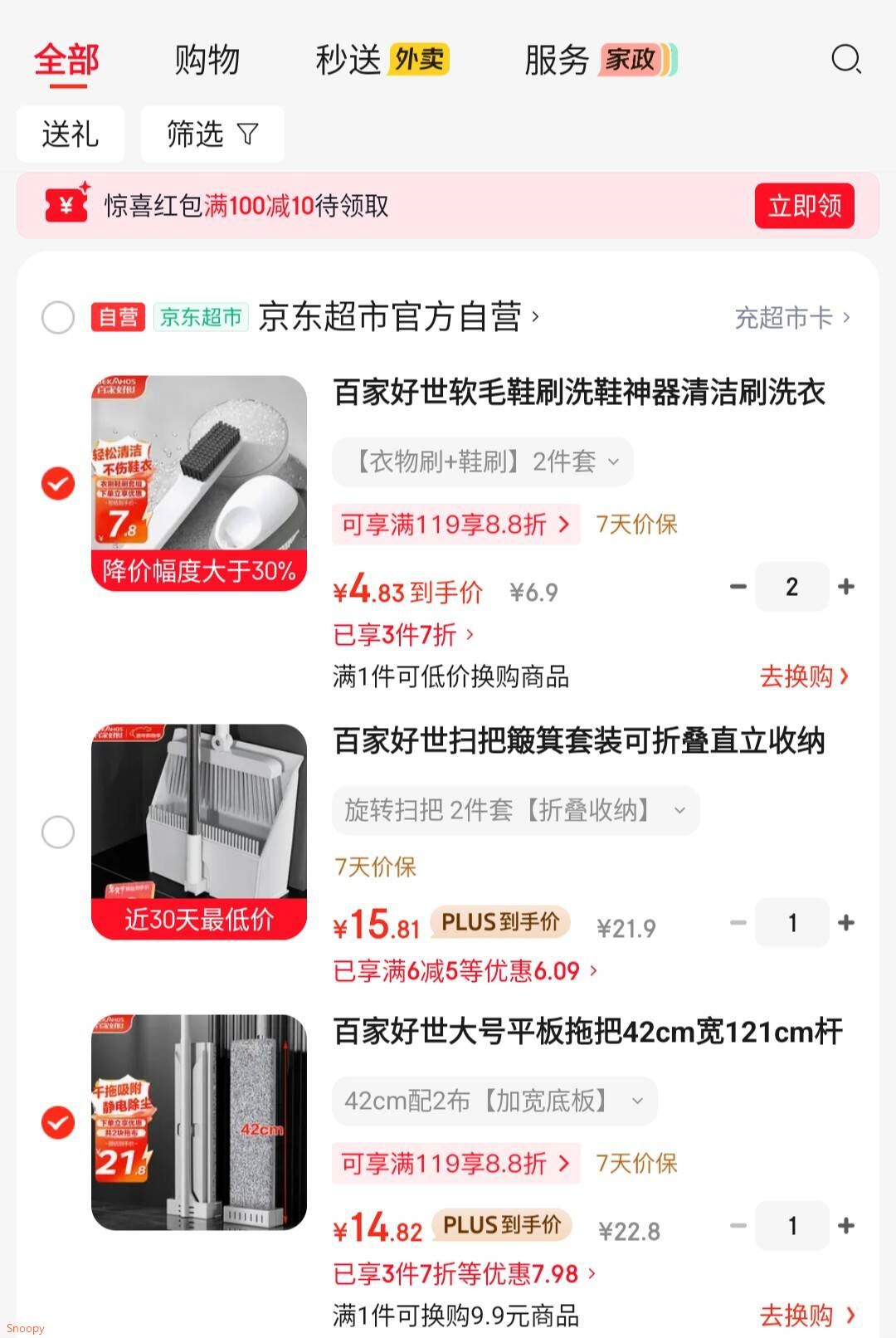Tap the search magnifier icon
Image resolution: width=896 pixels, height=1338 pixels.
pos(845,60)
